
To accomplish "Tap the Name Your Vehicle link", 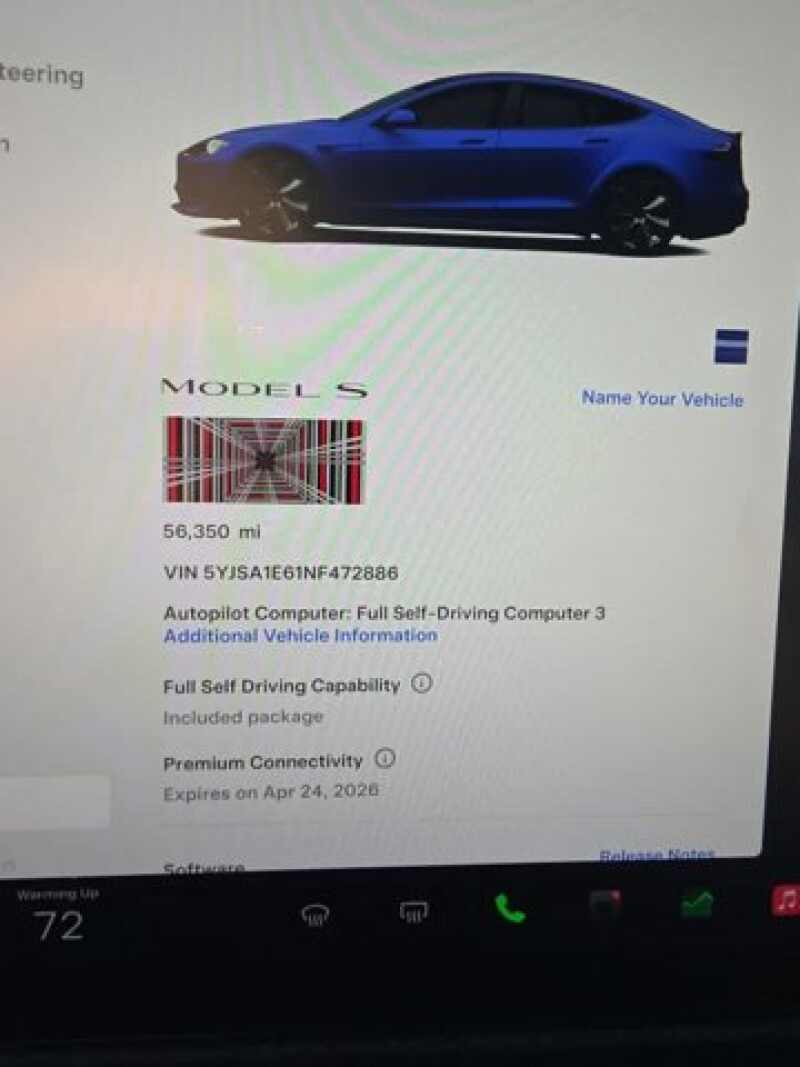I will tap(662, 399).
